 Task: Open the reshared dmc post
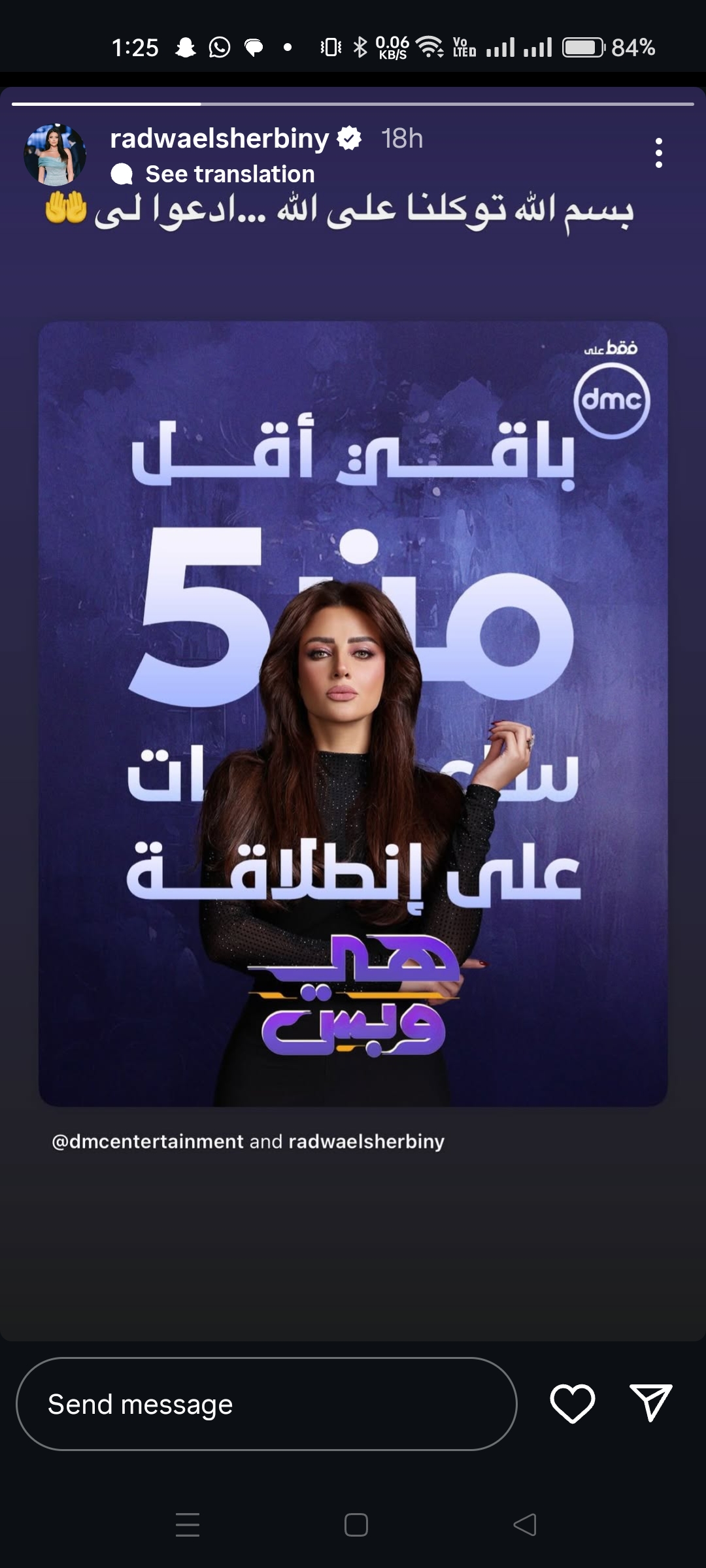[x=353, y=712]
